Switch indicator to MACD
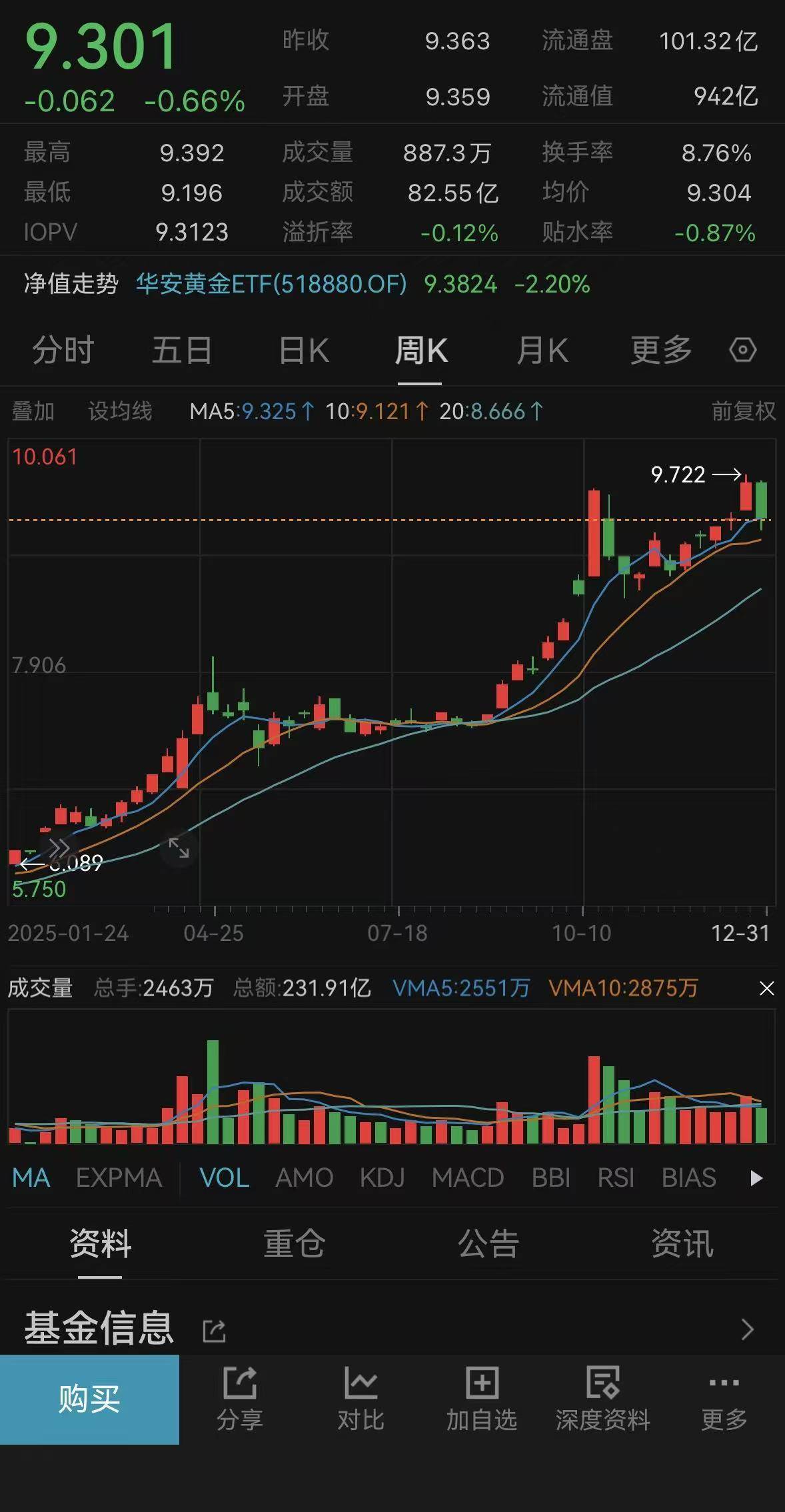This screenshot has width=785, height=1512. (468, 1177)
